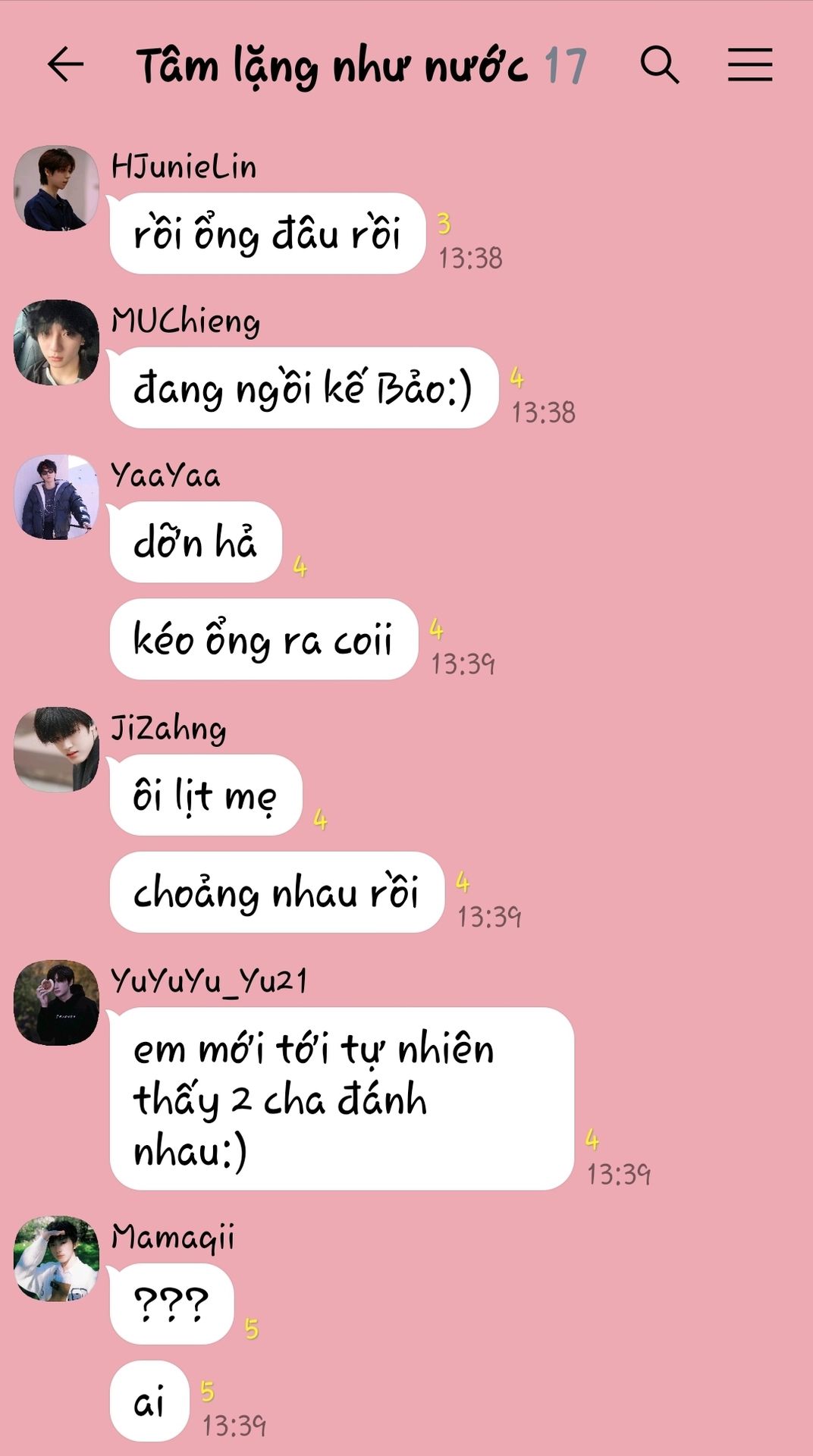
Task: Open Mamaqii's profile photo
Action: tap(57, 1259)
